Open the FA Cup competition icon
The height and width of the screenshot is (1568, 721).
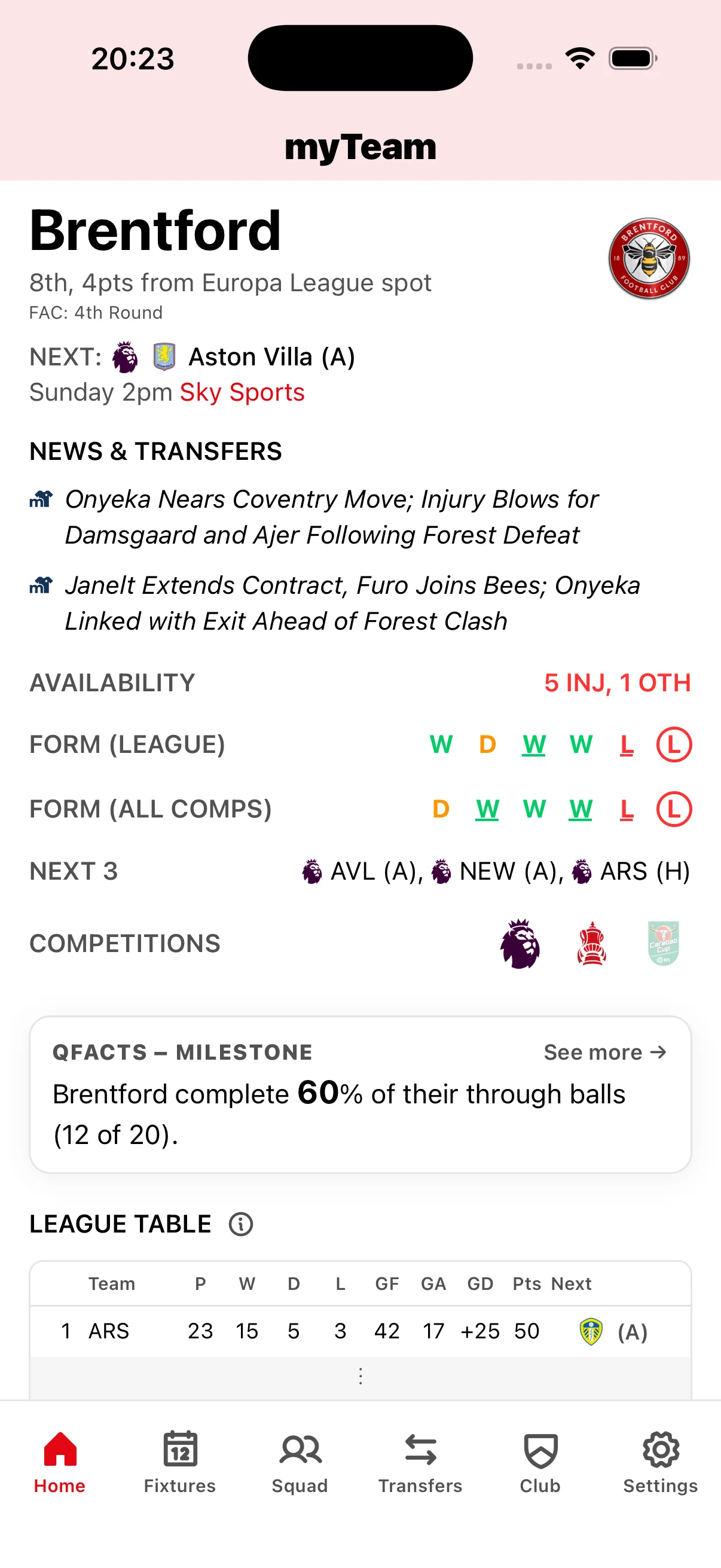click(x=591, y=944)
